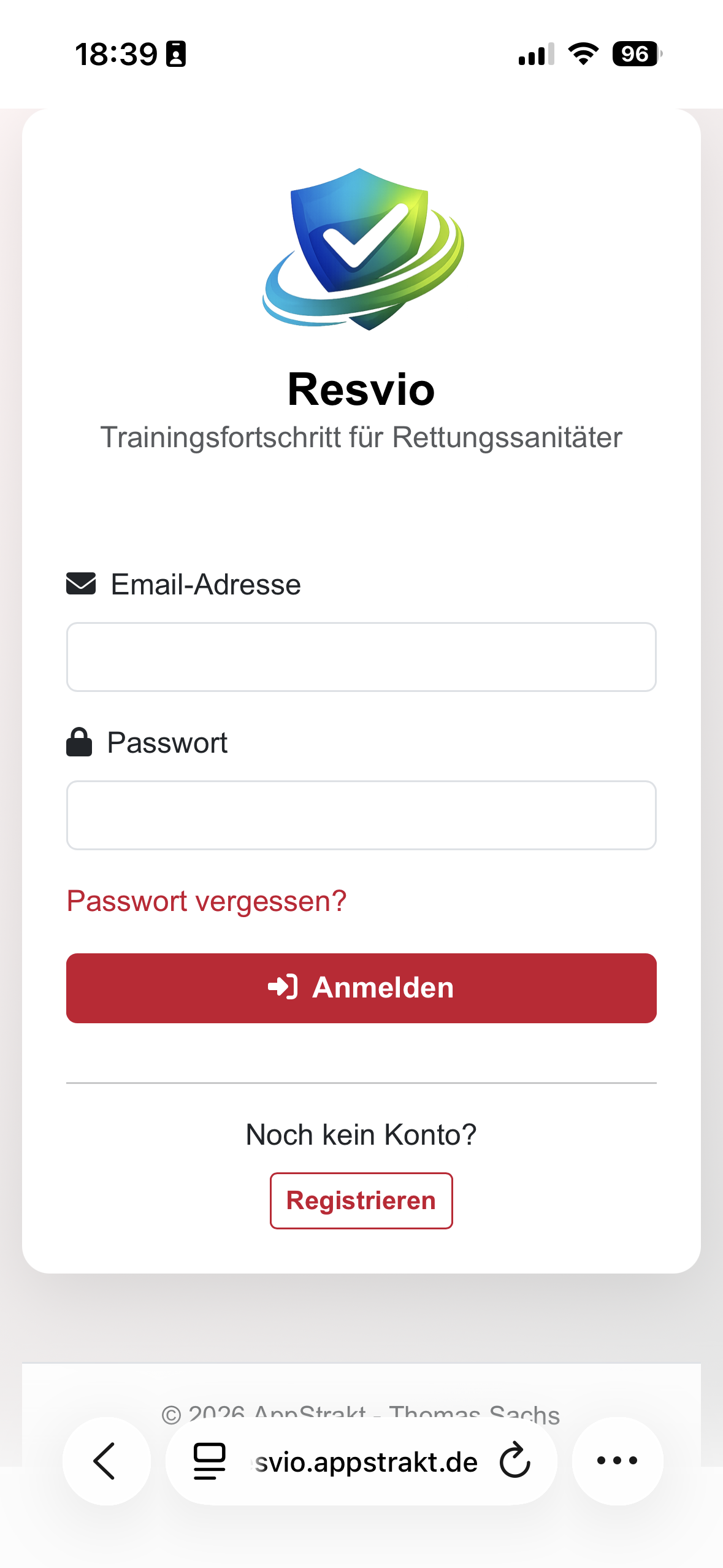
Task: Open the browser more options menu
Action: point(617,1461)
